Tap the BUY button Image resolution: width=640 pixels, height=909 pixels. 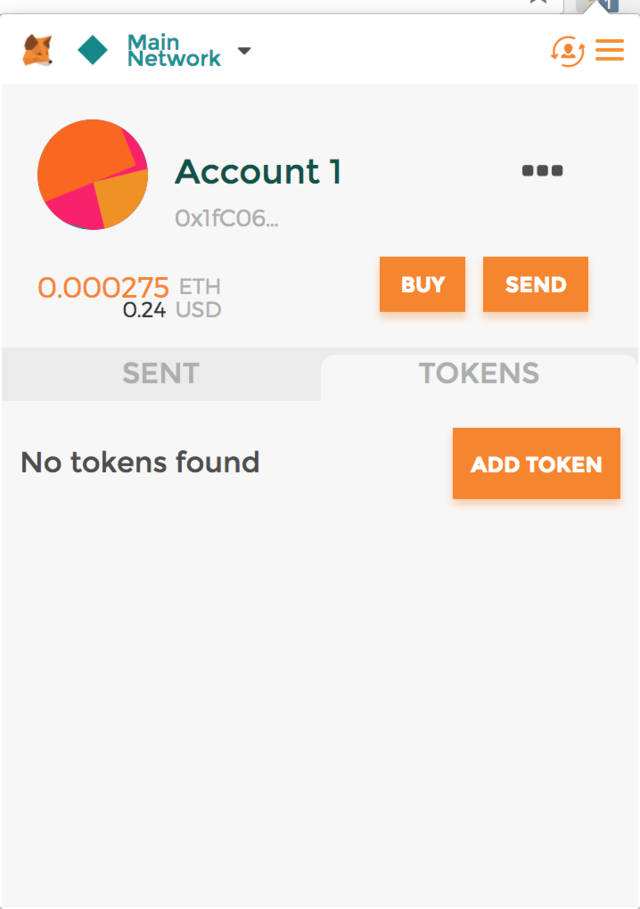[x=422, y=284]
